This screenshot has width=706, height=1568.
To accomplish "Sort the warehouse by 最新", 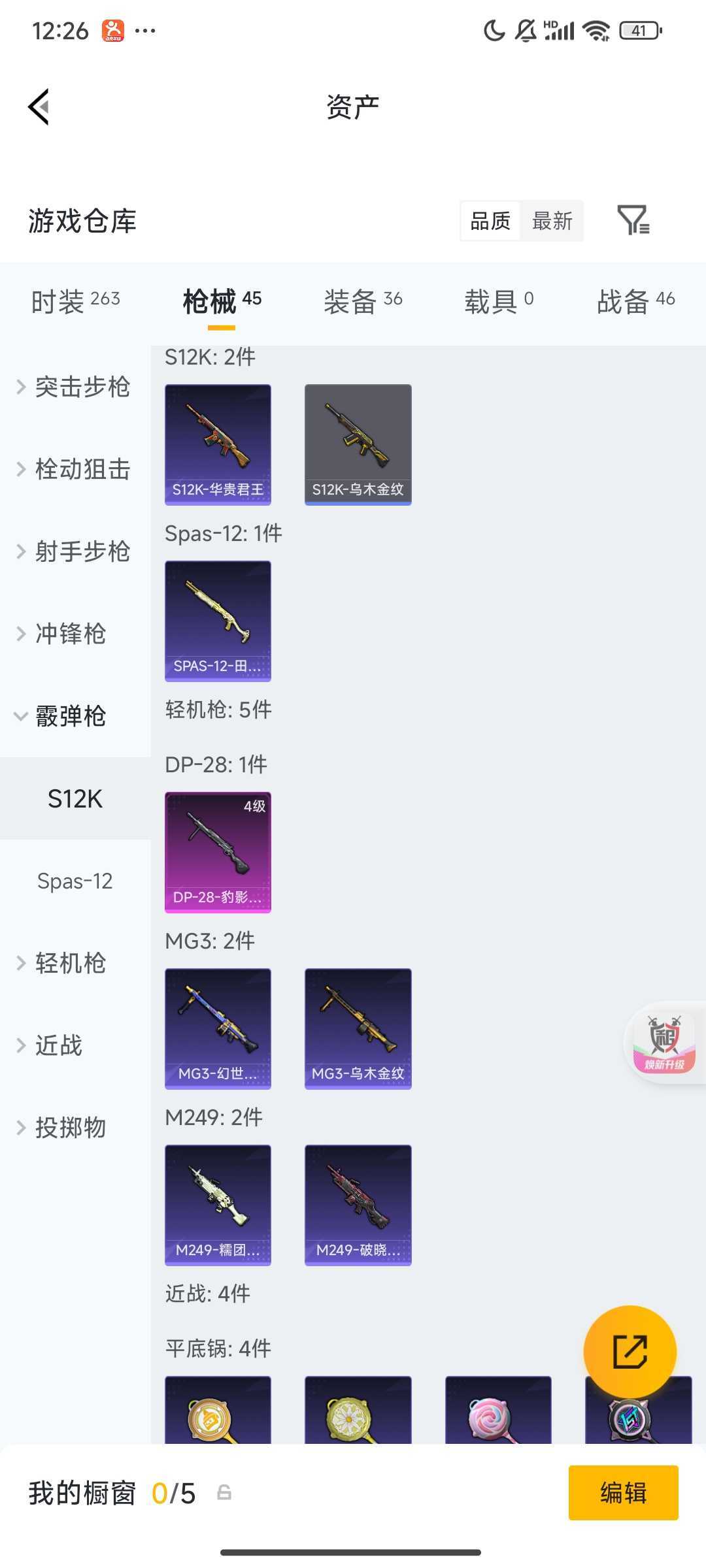I will coord(552,221).
